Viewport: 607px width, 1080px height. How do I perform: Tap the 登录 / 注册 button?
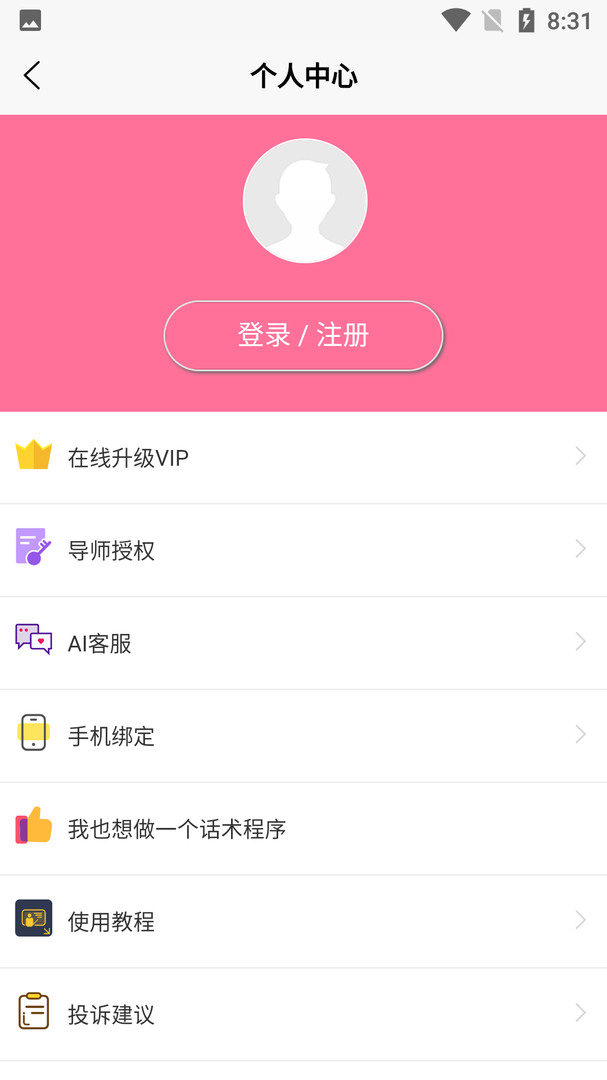pyautogui.click(x=303, y=336)
